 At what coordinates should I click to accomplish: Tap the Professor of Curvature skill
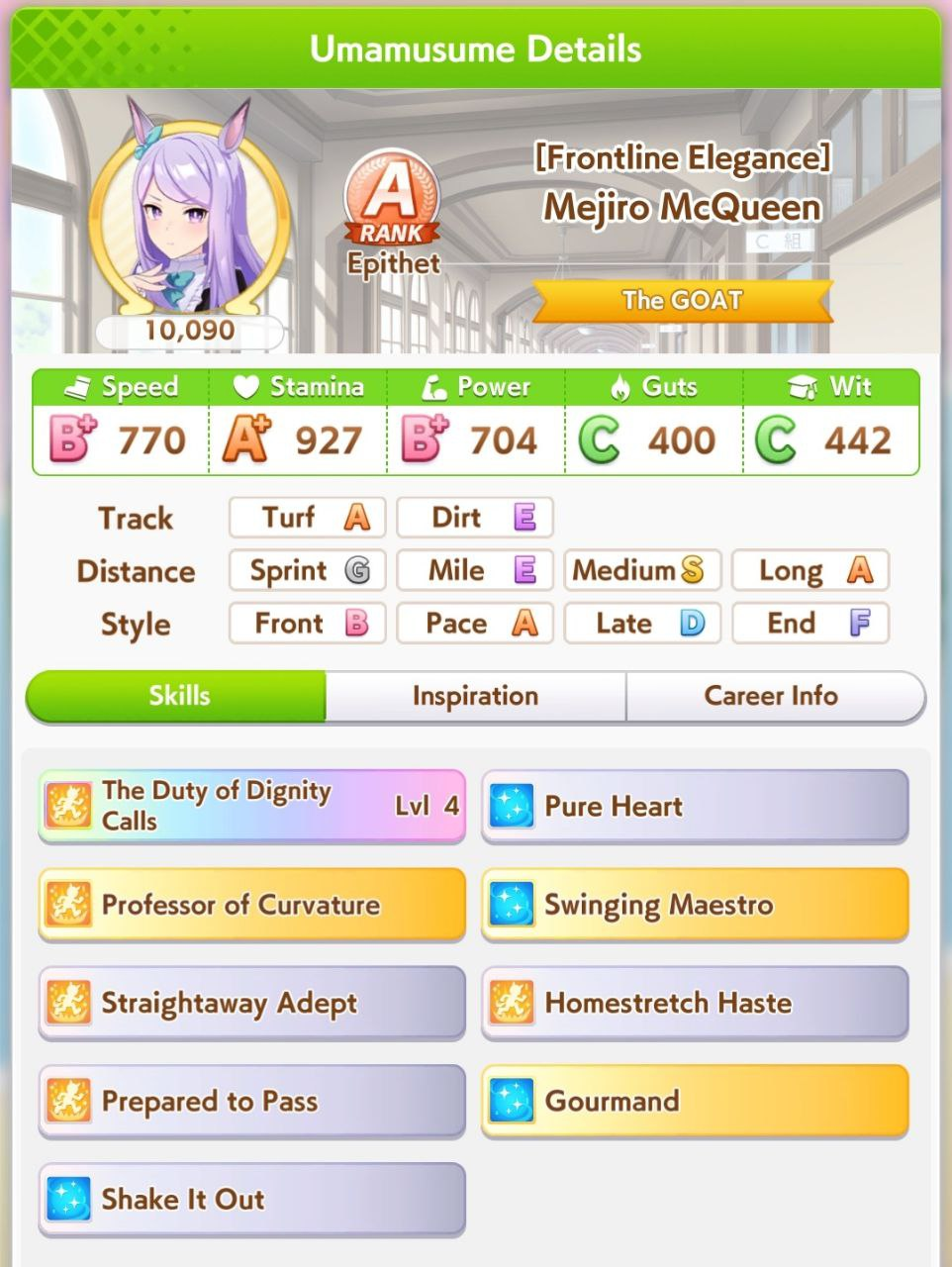point(251,904)
